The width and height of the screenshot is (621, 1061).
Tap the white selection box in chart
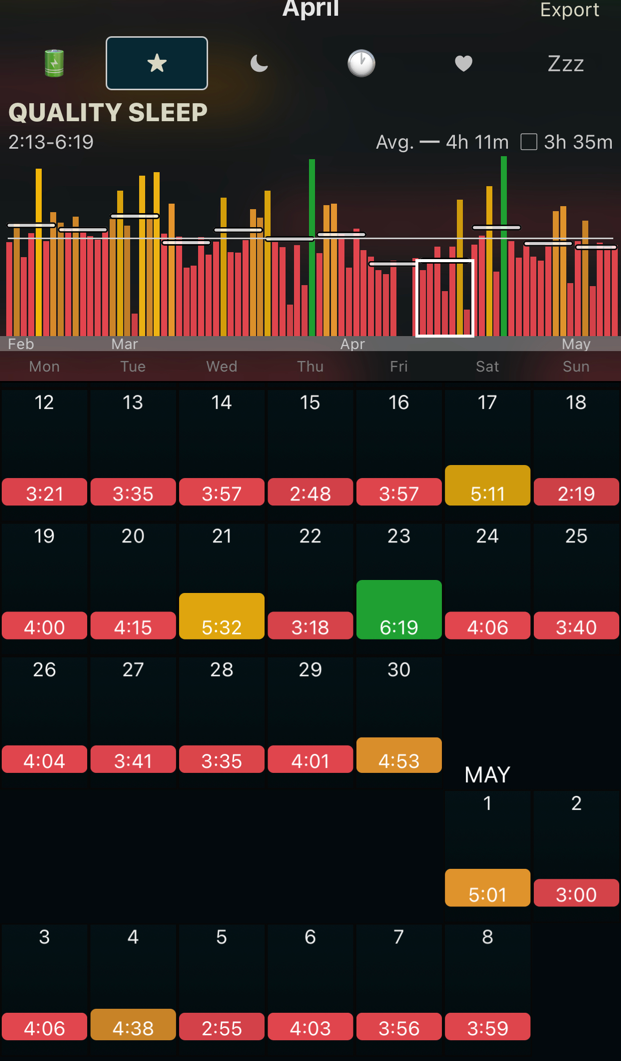pos(444,298)
